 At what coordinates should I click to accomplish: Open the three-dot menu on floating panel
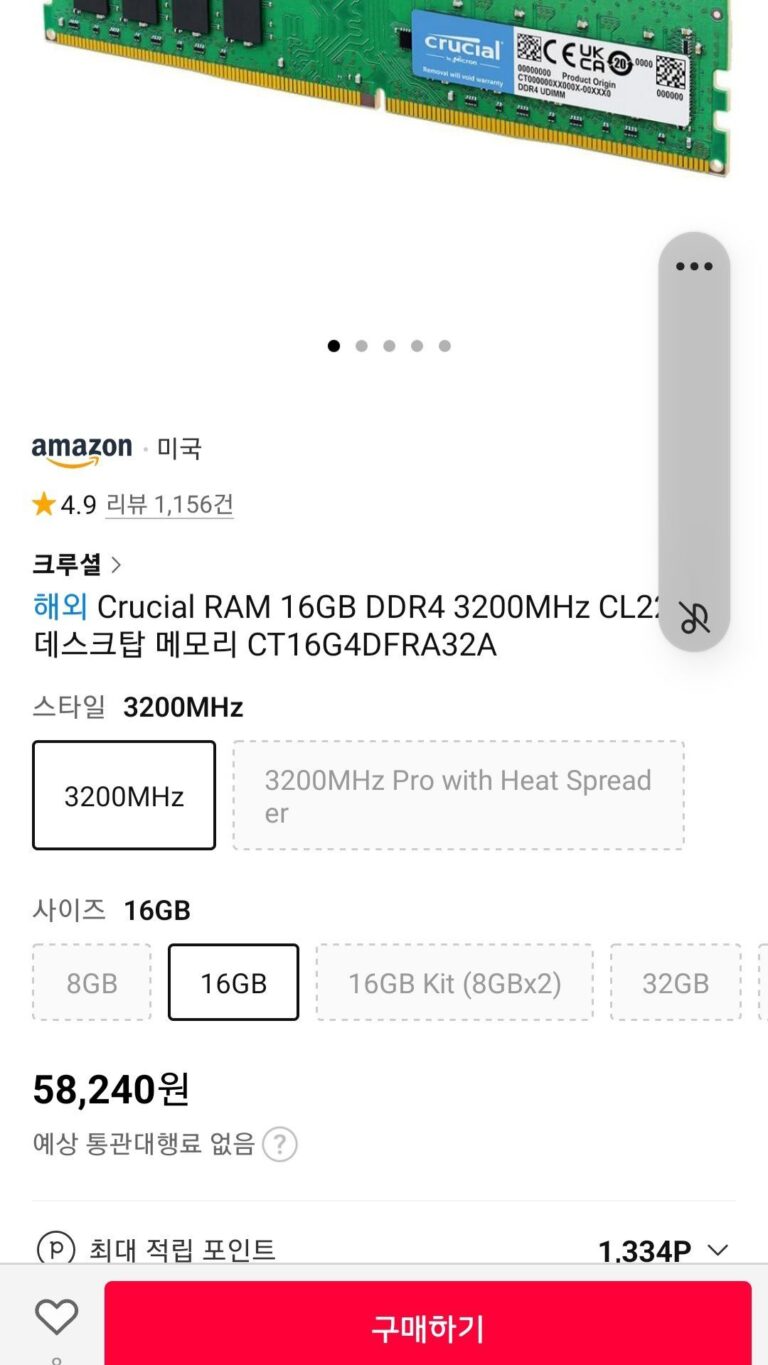pos(694,267)
